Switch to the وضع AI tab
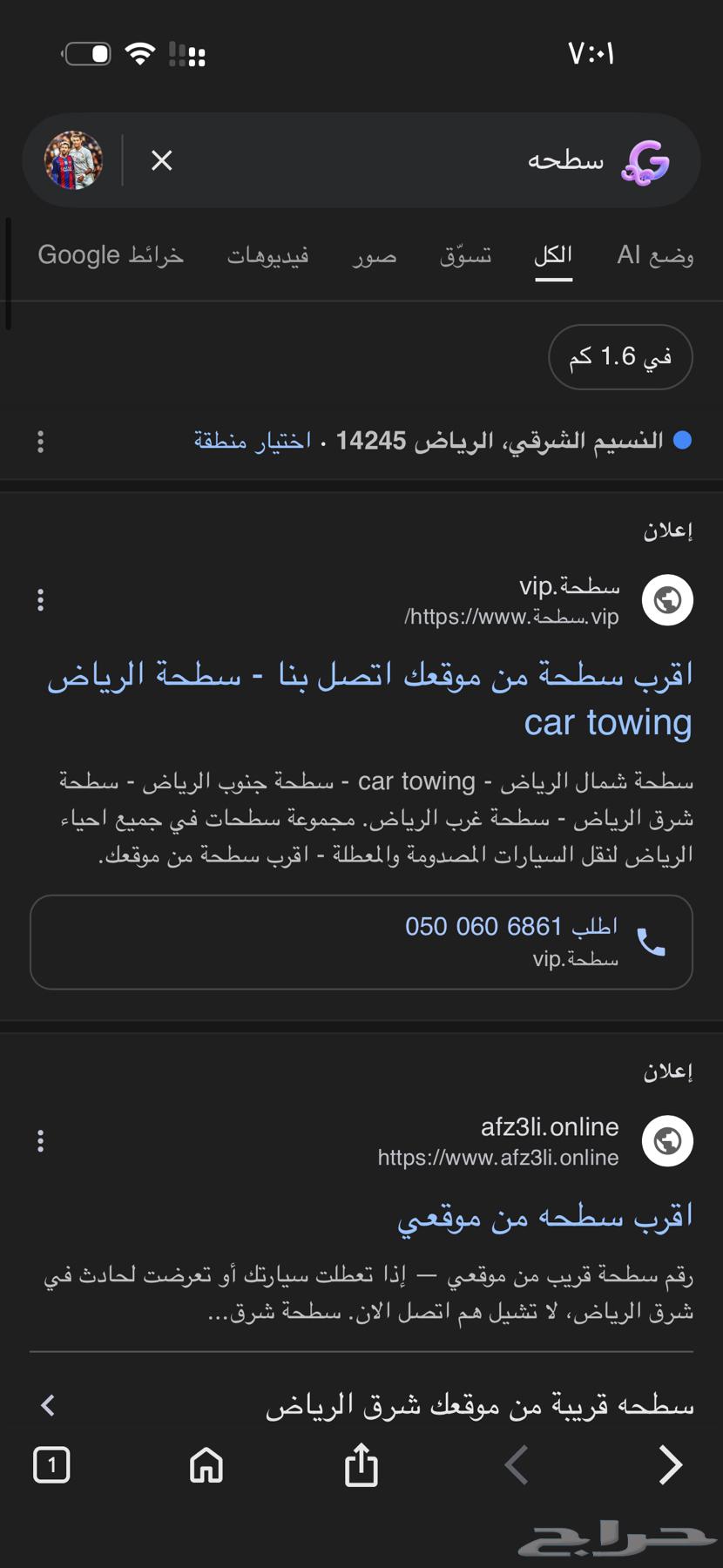 pos(655,255)
